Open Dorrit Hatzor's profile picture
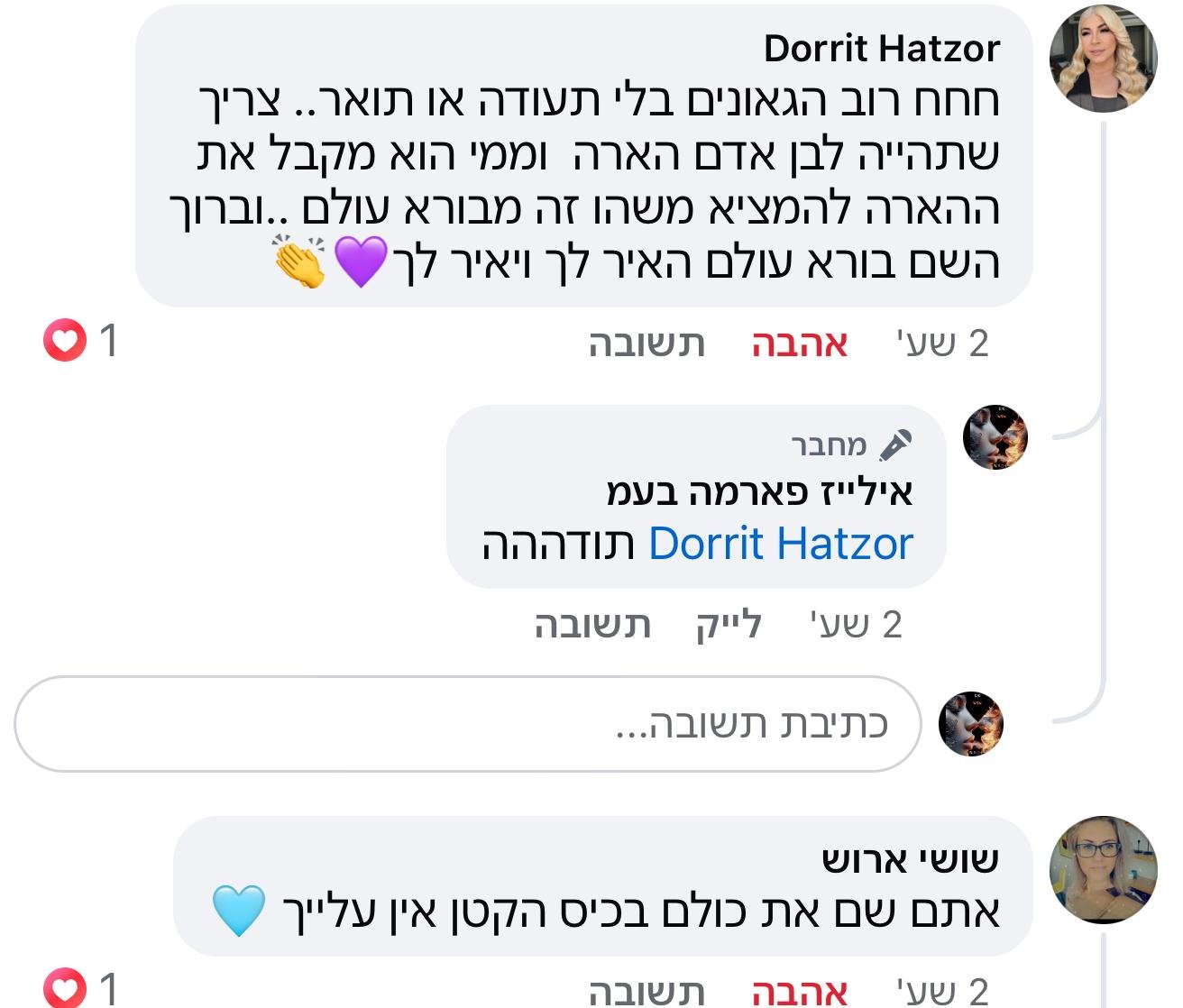This screenshot has height=1008, width=1183. point(1103,60)
